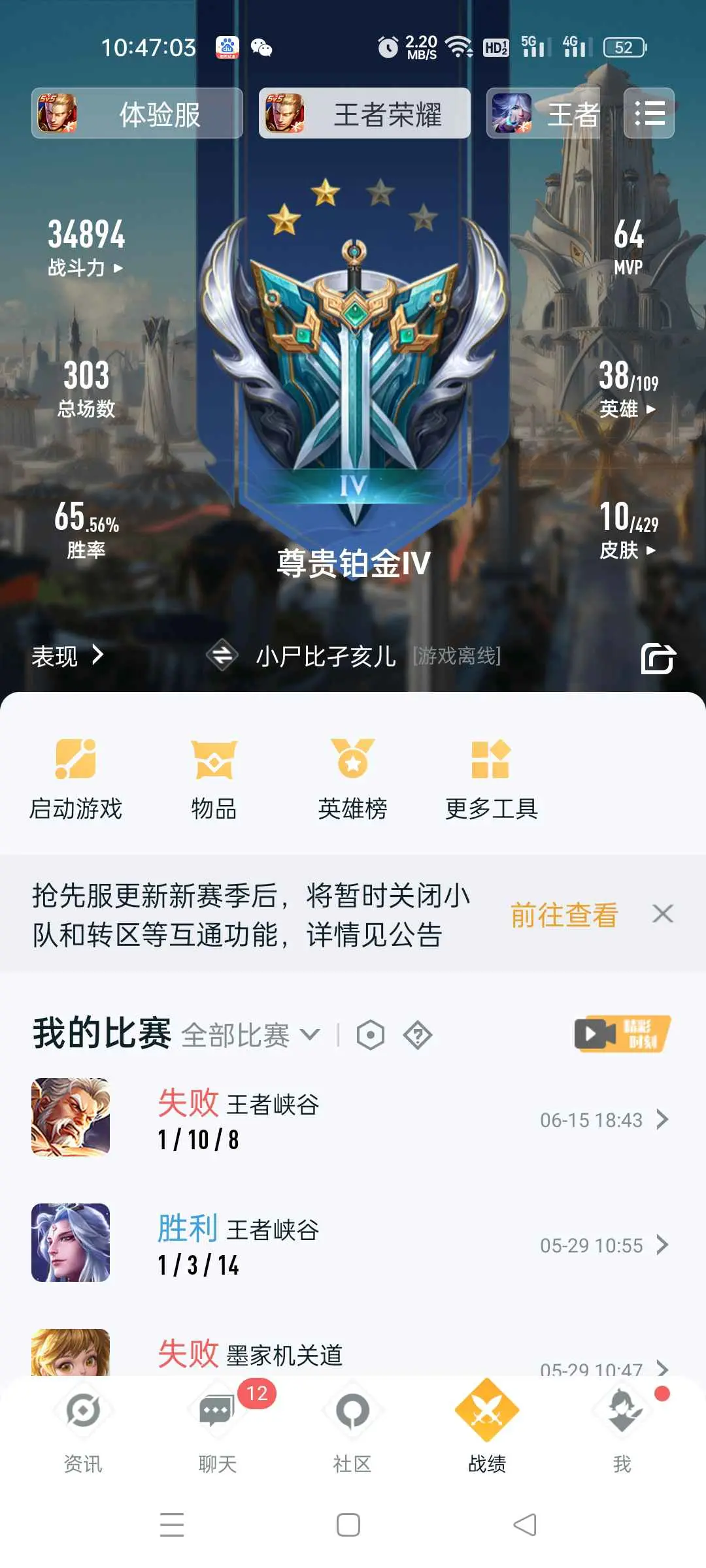Tap the switch-role icon beside 小尸比子亥儿
706x1568 pixels.
(x=222, y=655)
